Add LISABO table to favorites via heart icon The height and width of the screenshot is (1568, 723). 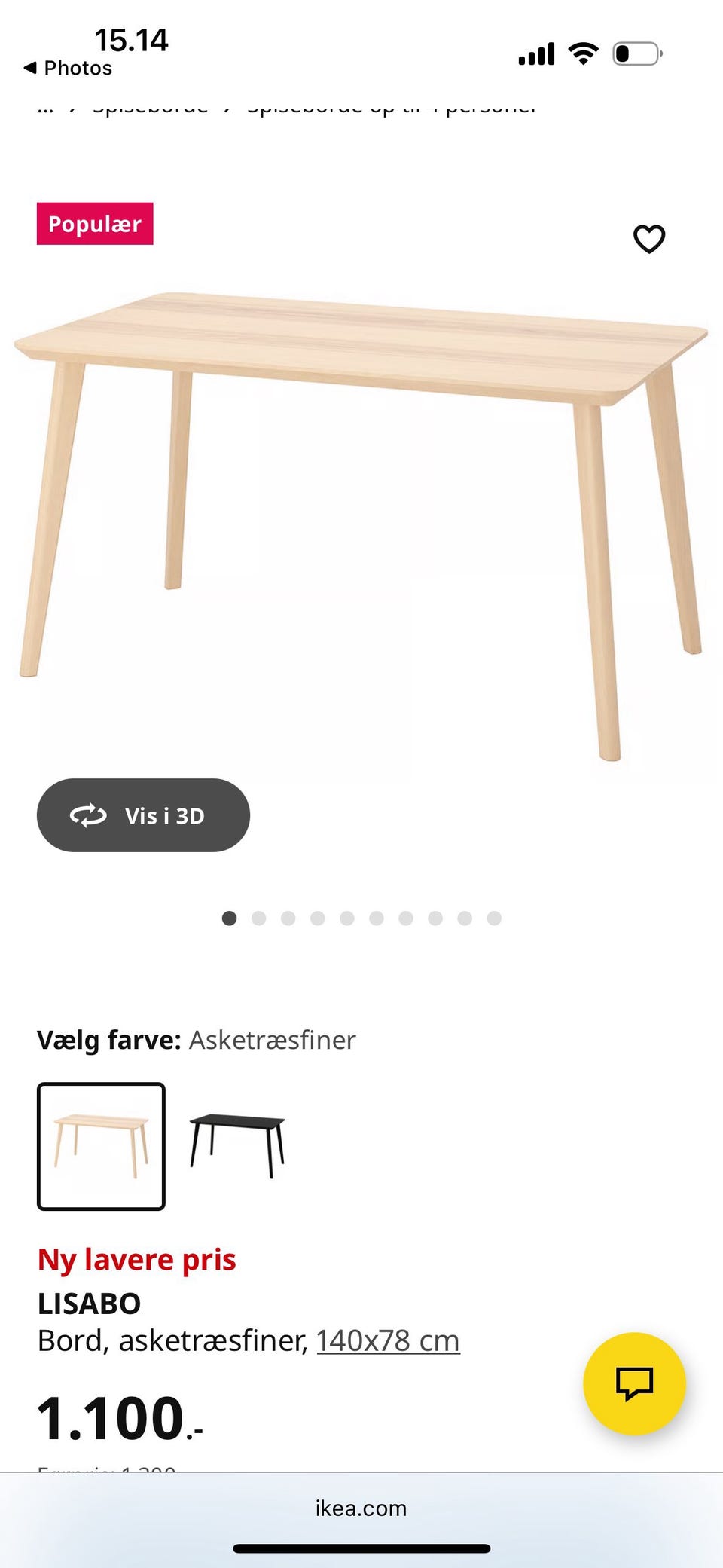648,239
